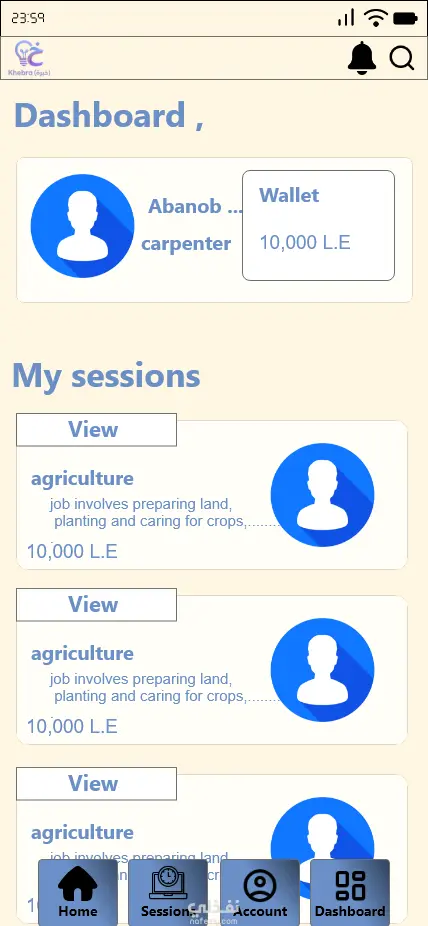Select the Dashboard tab
This screenshot has height=926, width=428.
350,892
